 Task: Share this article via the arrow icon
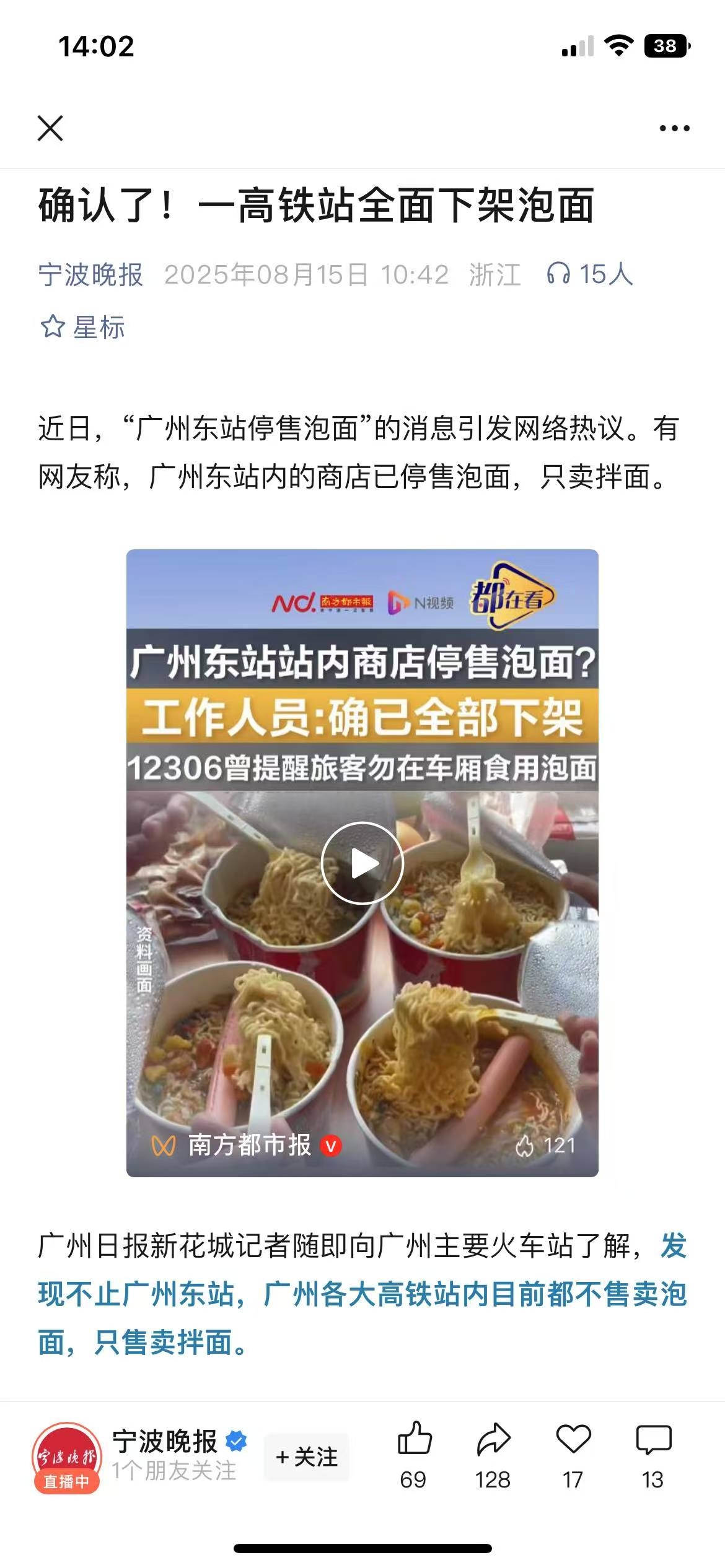(493, 1439)
